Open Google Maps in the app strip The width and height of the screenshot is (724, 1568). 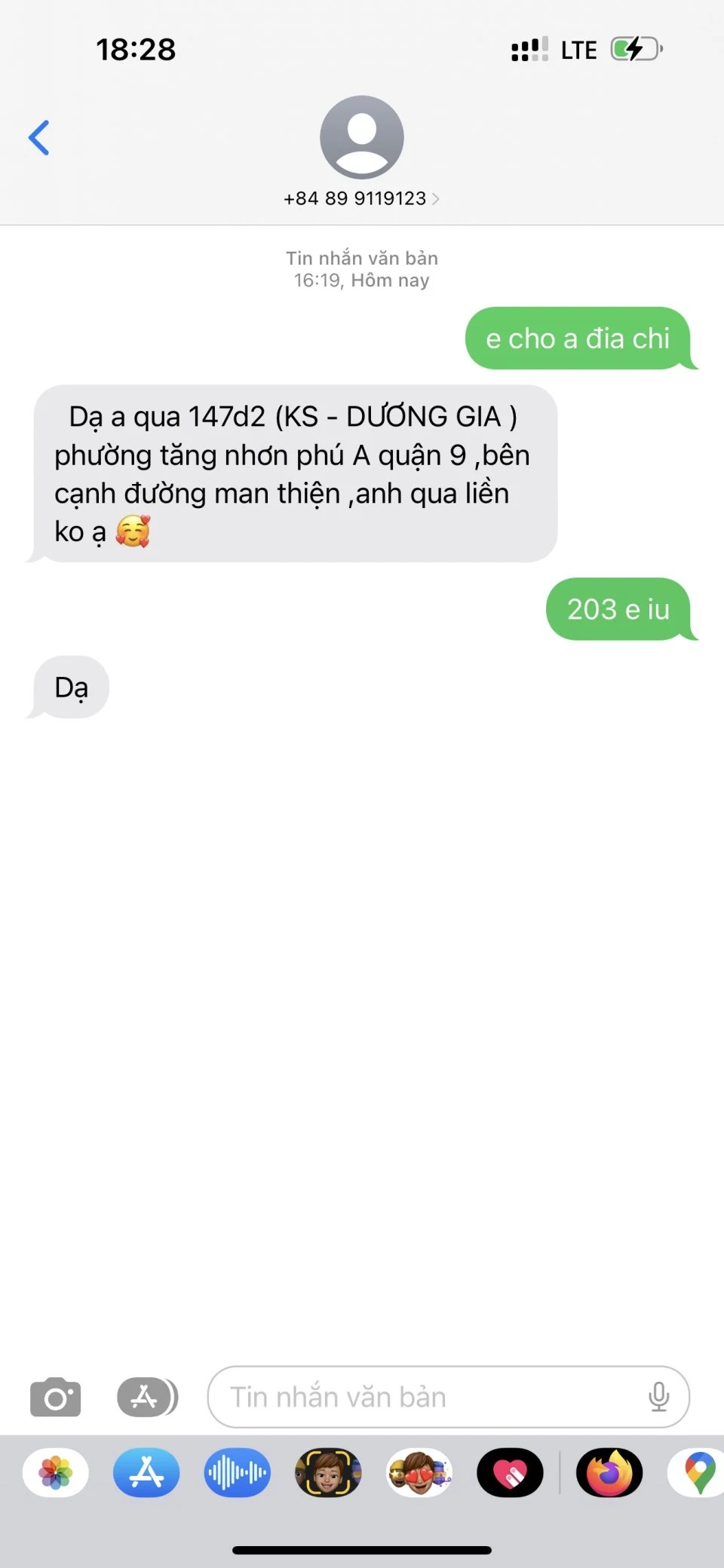698,1472
